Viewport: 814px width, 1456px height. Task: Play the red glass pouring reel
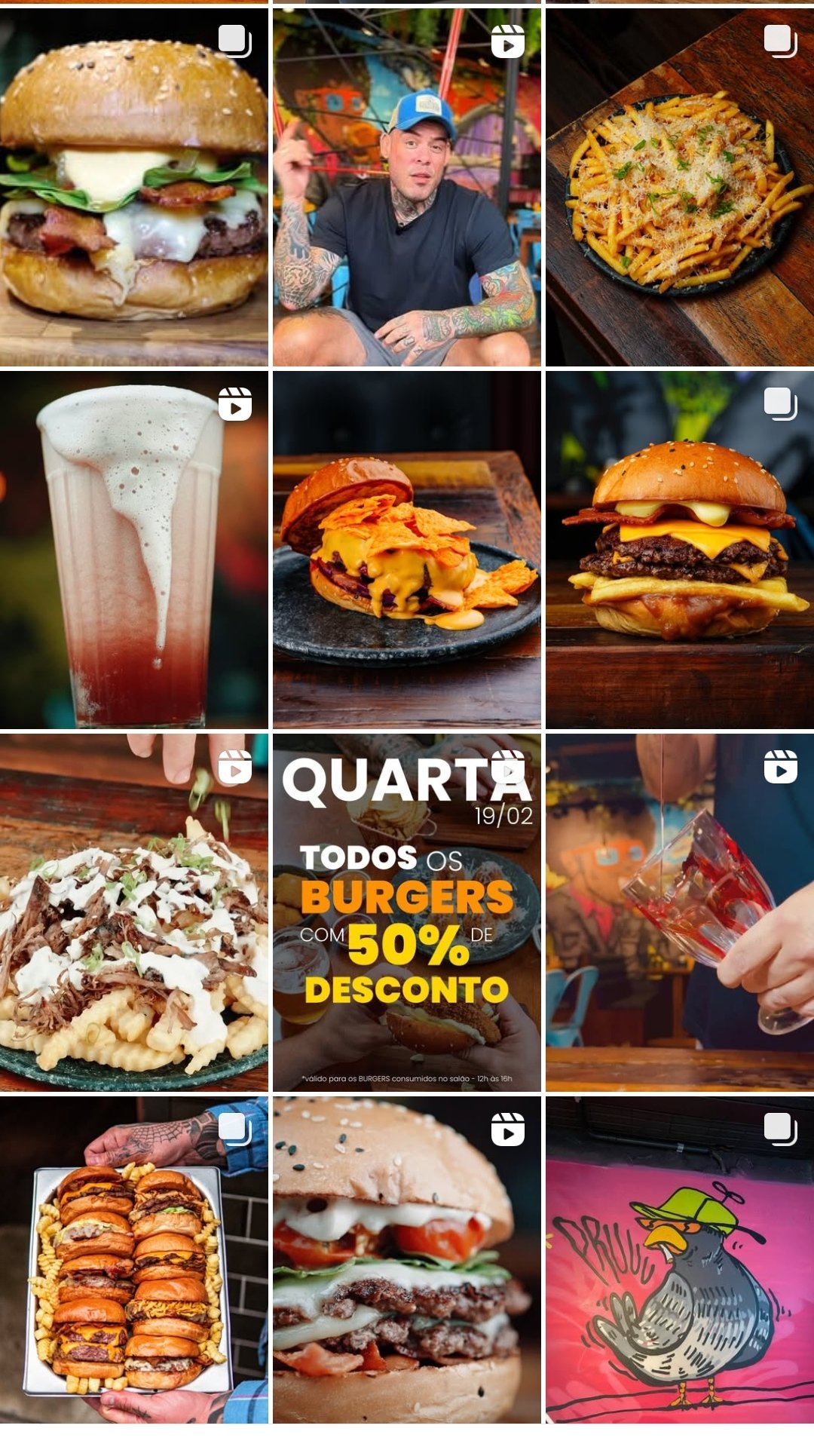click(680, 912)
